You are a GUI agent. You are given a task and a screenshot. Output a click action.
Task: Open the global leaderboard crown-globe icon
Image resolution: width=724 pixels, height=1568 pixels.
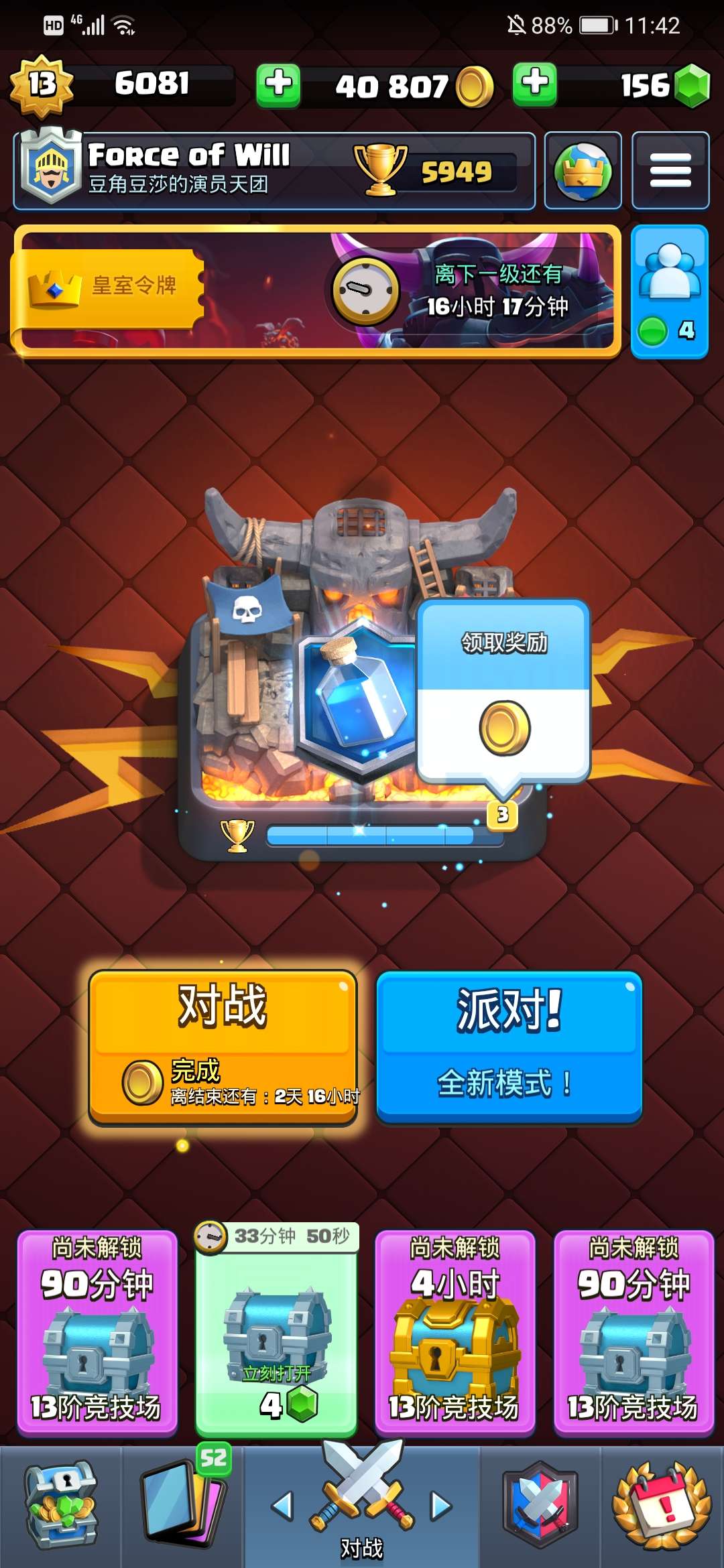[583, 171]
